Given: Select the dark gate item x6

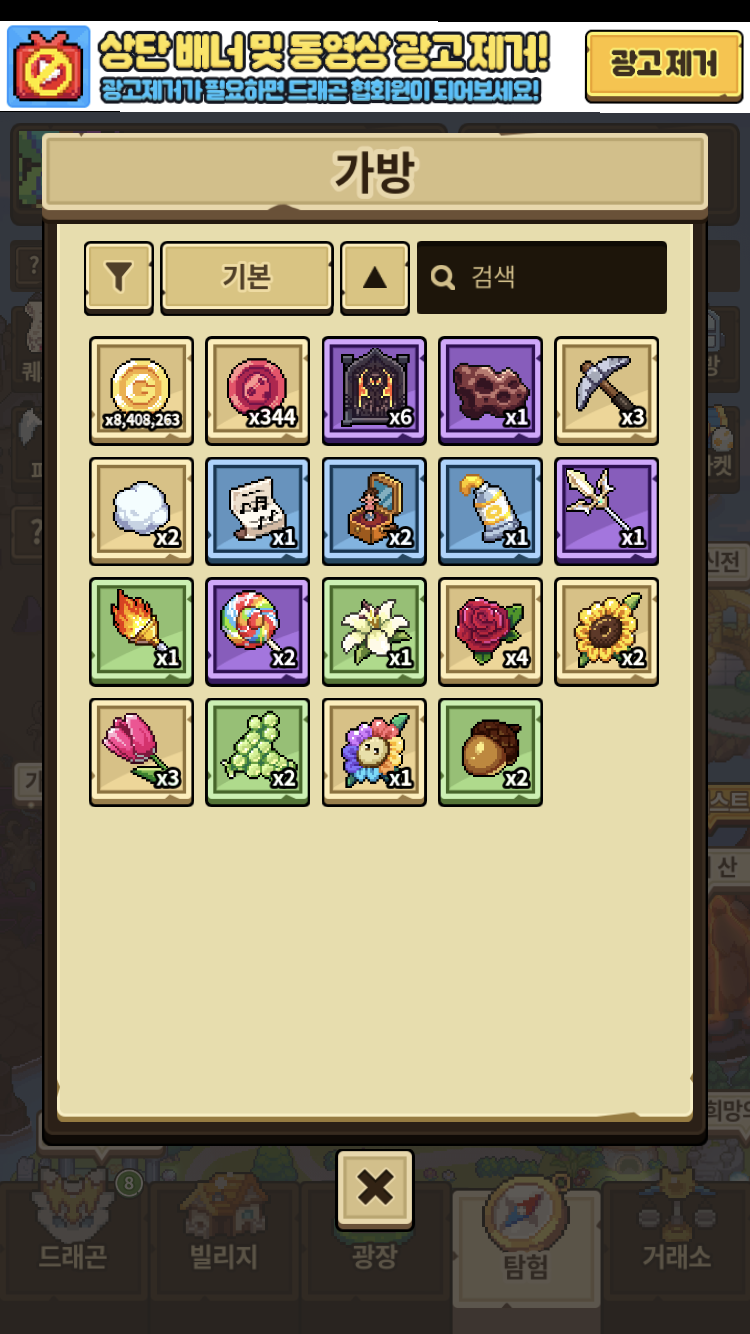Looking at the screenshot, I should [374, 391].
